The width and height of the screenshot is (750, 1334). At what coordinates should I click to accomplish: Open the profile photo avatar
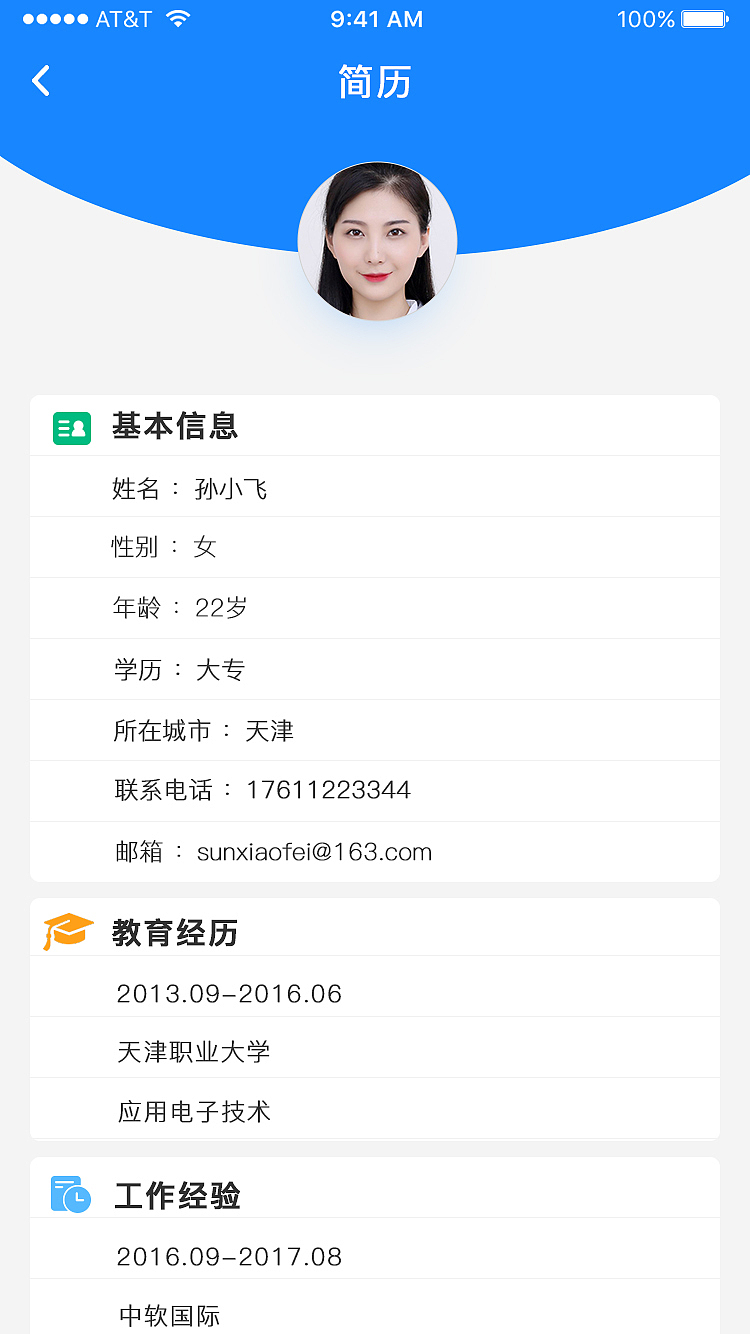pyautogui.click(x=377, y=241)
